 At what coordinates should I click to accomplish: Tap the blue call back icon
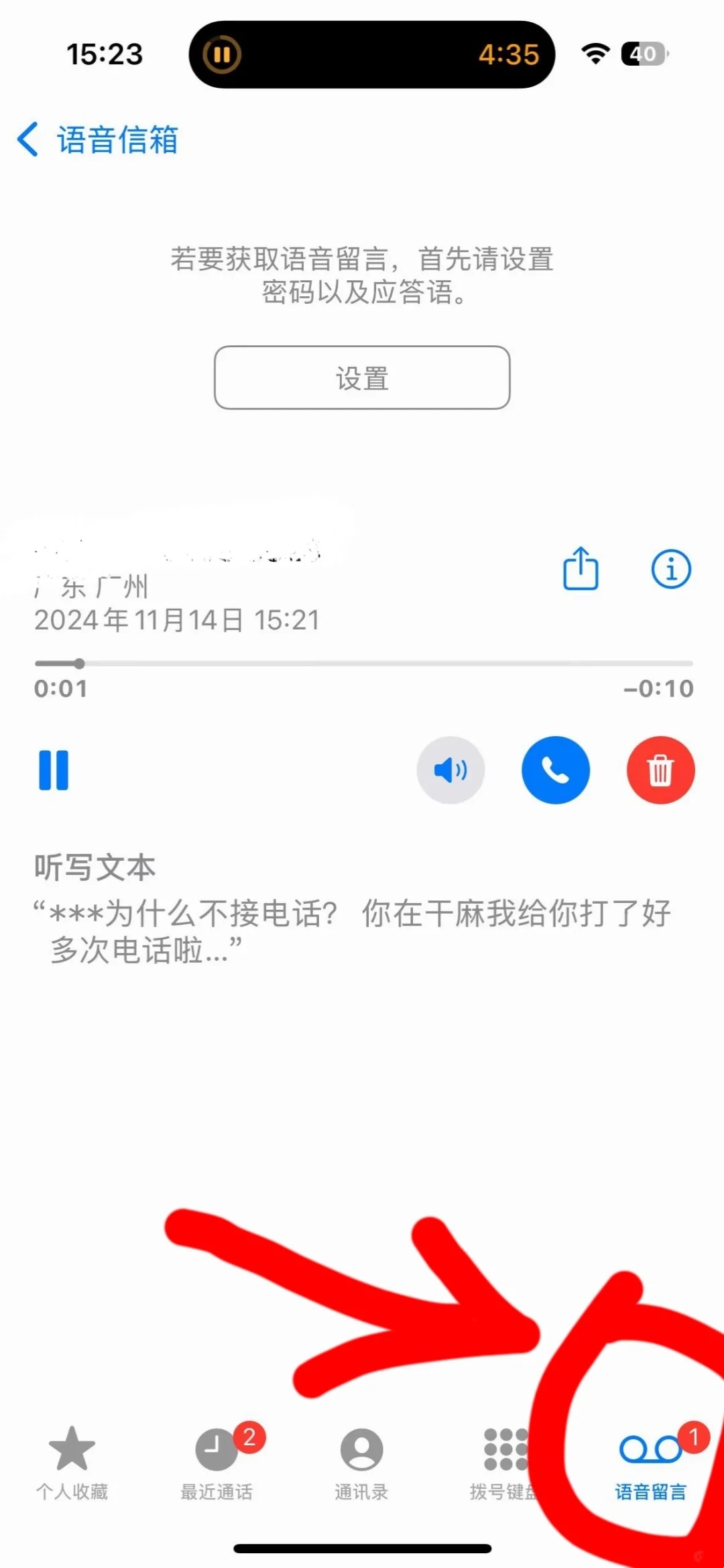556,770
